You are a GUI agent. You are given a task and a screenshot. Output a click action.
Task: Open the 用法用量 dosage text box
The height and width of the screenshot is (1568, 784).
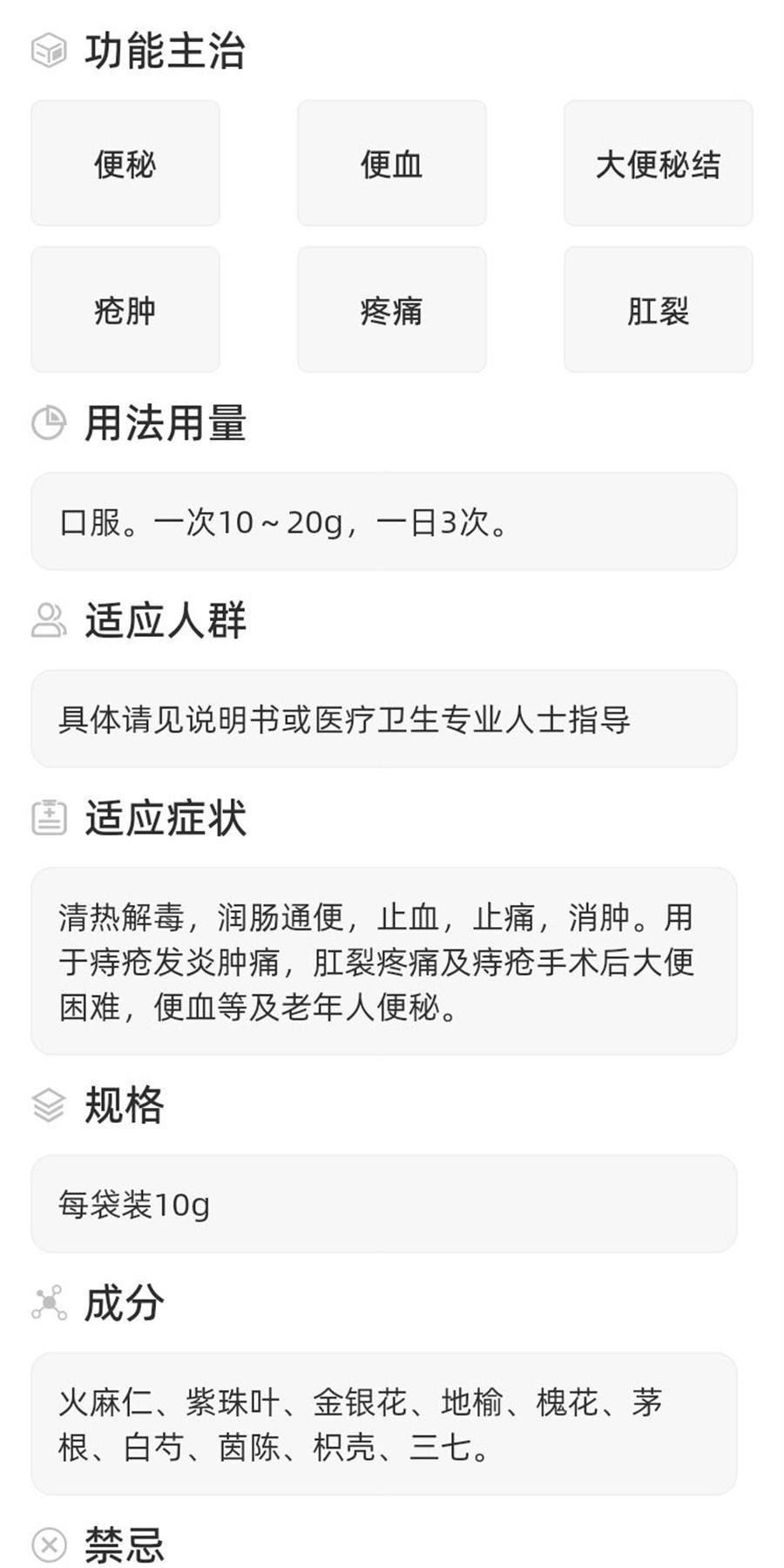(383, 521)
